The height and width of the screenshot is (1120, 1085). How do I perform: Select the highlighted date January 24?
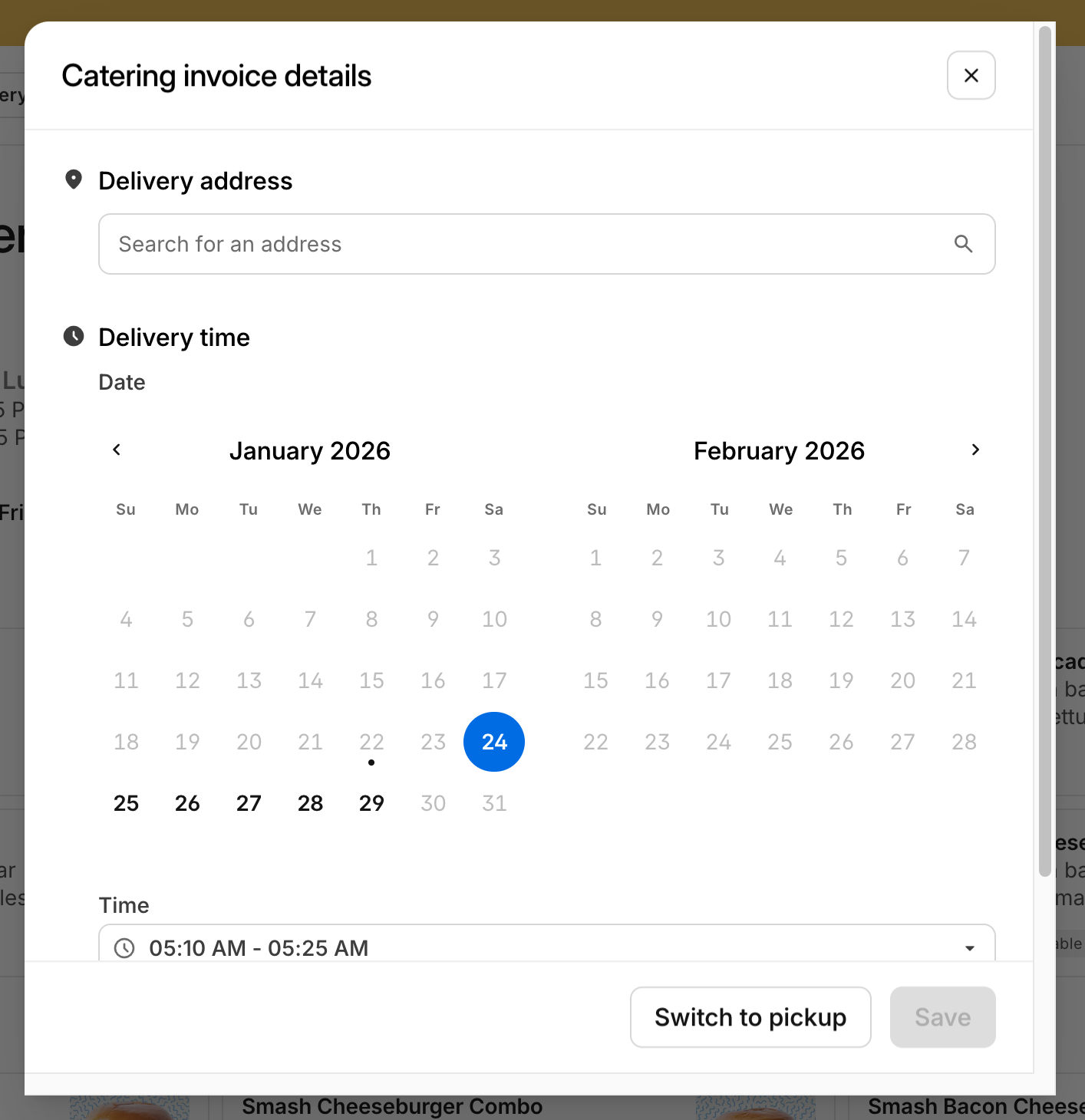click(493, 742)
